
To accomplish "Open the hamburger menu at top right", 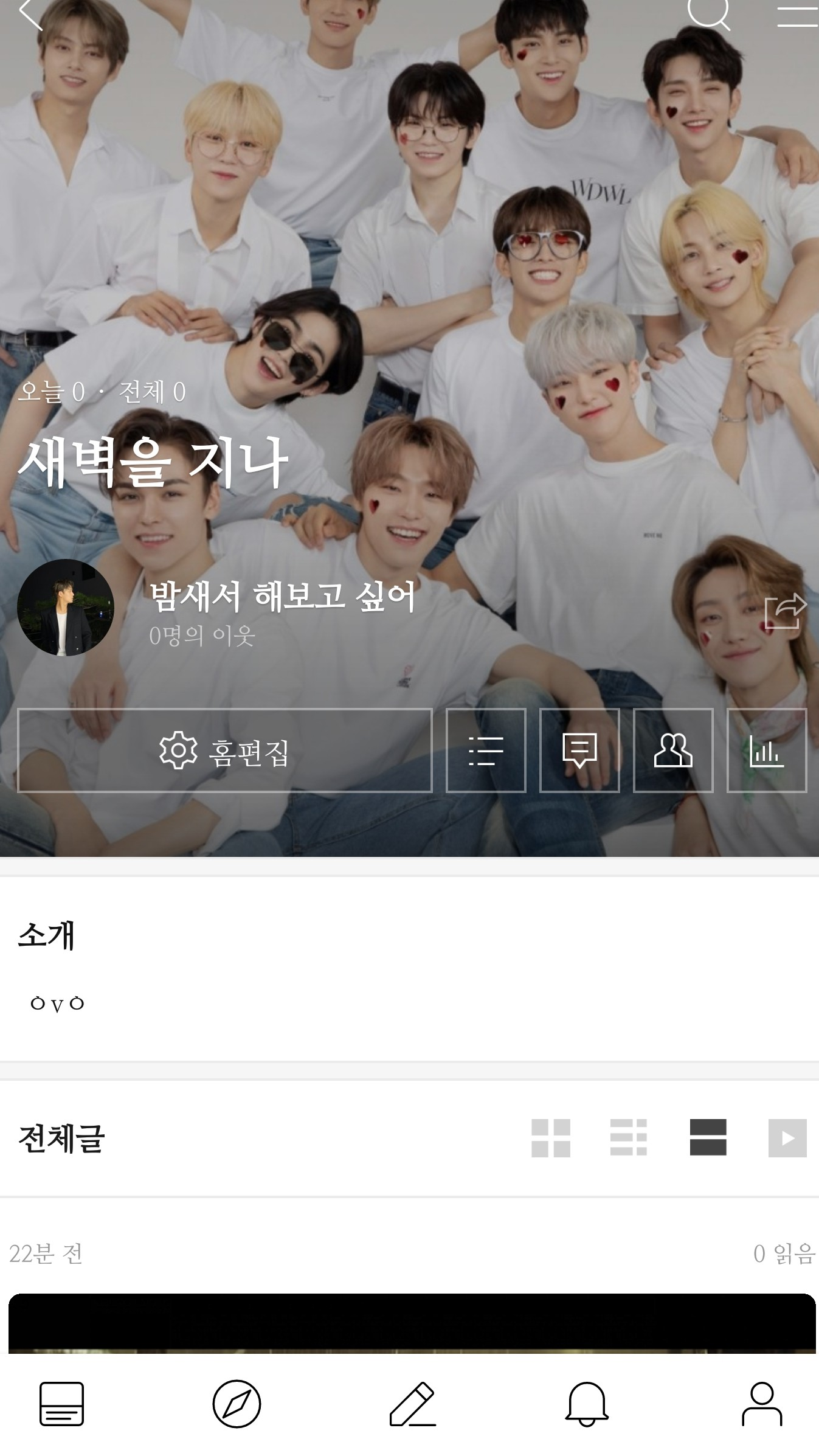I will coord(797,16).
